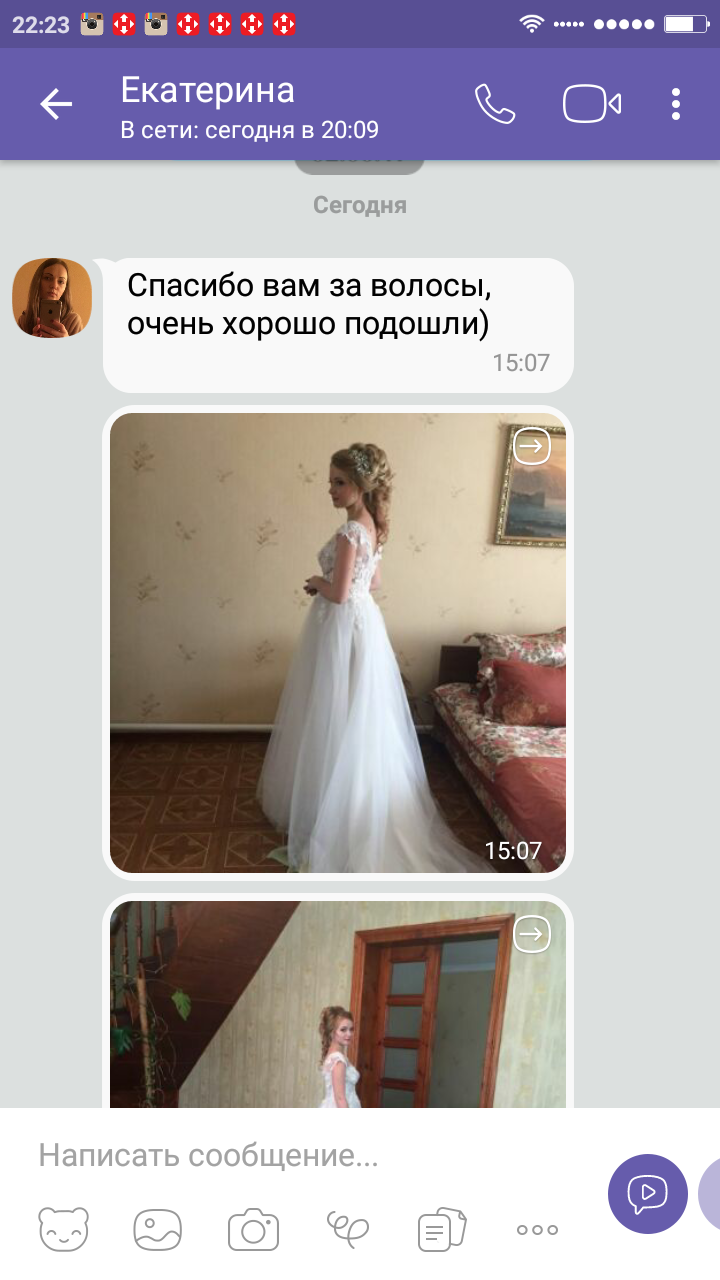Image resolution: width=720 pixels, height=1280 pixels.
Task: Open Екатерина's profile avatar
Action: pyautogui.click(x=52, y=297)
